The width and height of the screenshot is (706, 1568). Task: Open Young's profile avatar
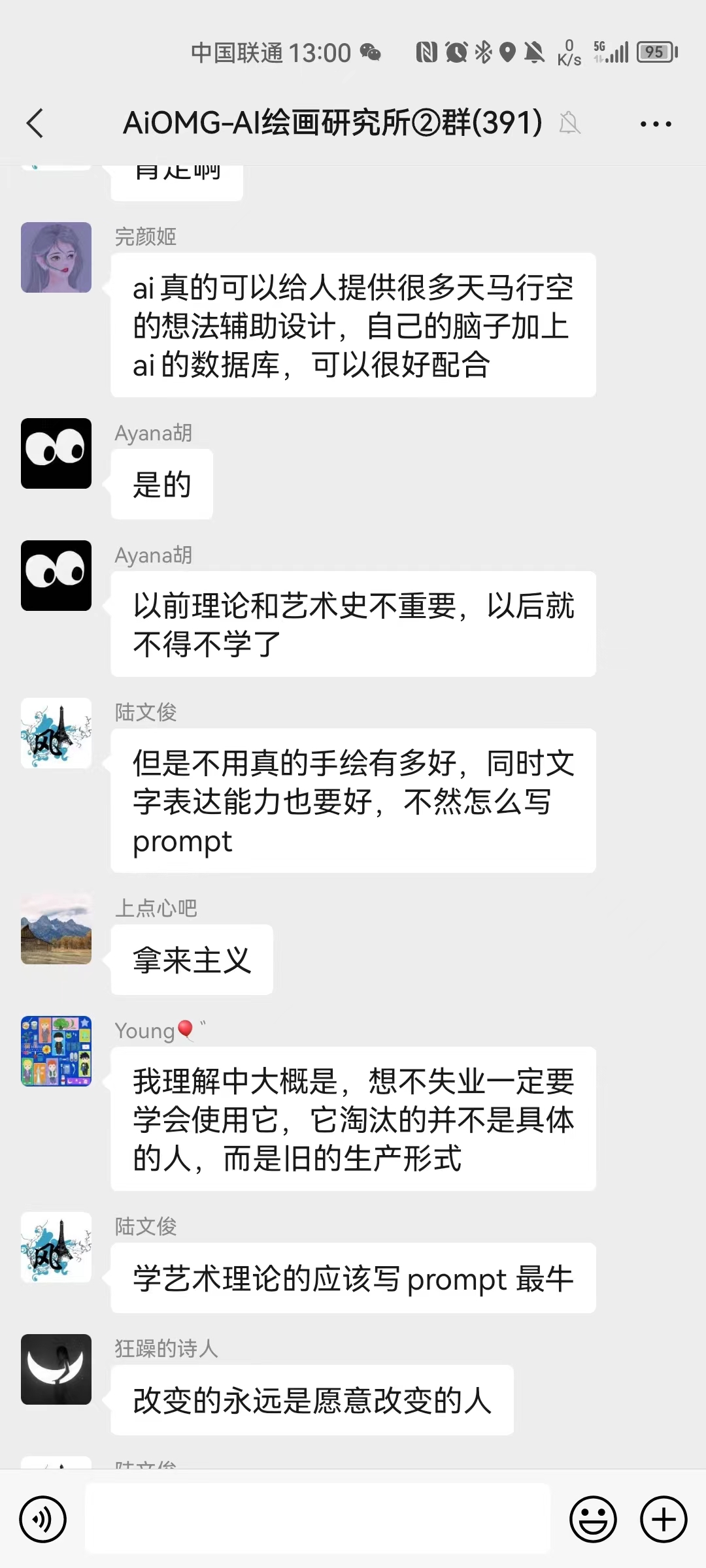coord(56,1051)
